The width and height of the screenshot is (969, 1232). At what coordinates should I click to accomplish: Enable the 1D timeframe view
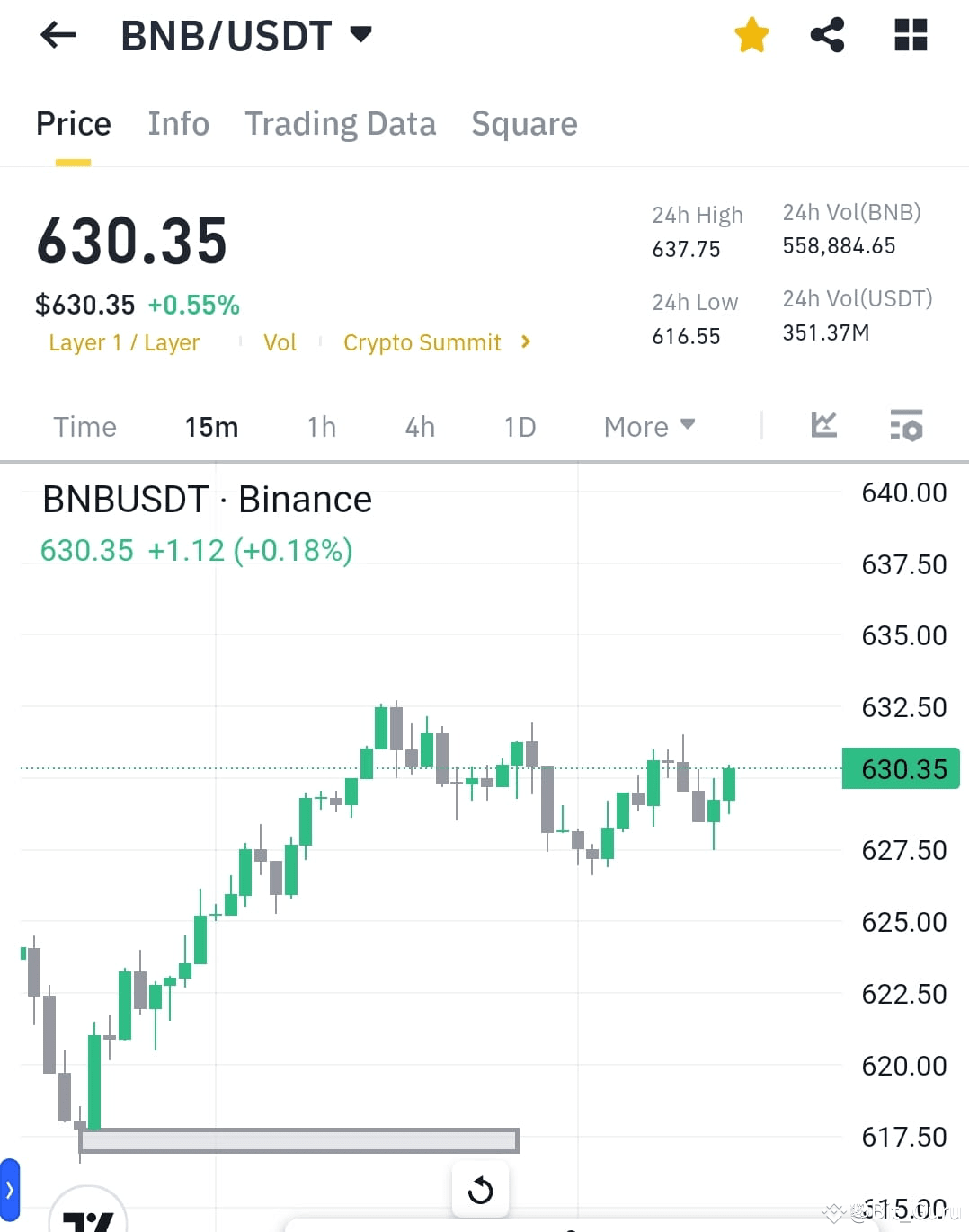519,426
